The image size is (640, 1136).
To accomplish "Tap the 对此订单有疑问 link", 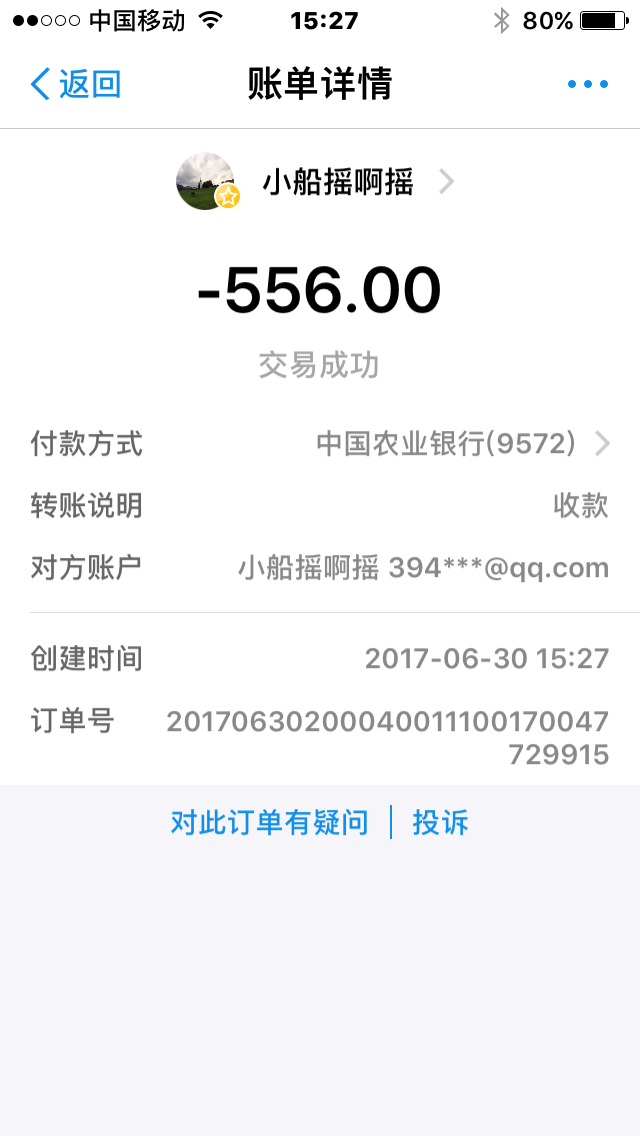I will coord(270,823).
